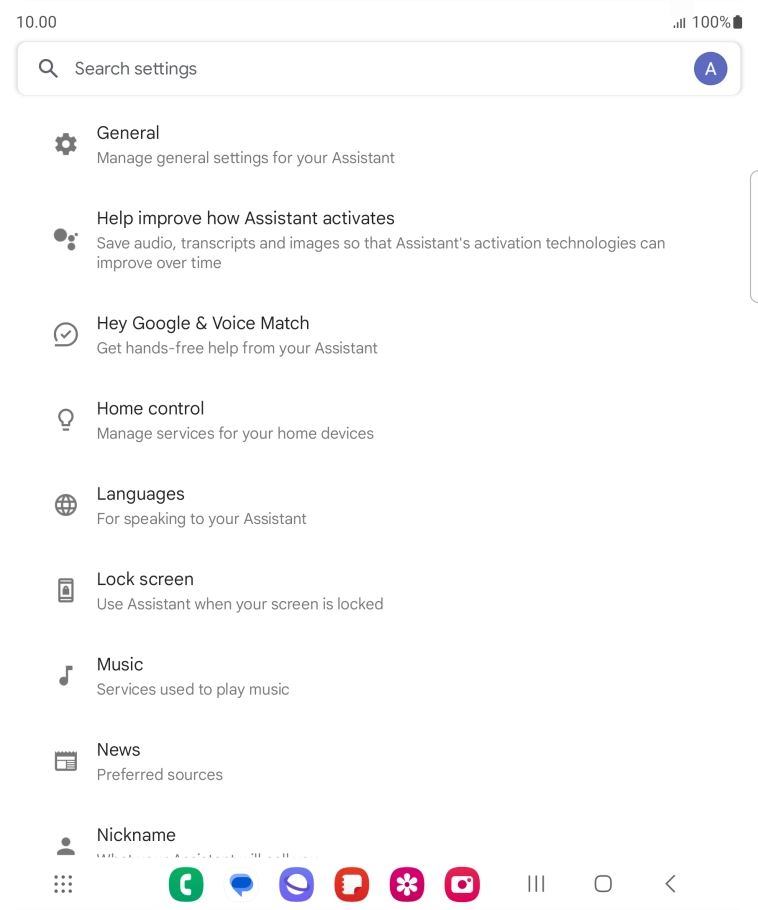This screenshot has height=910, width=758.
Task: Open News preferred sources
Action: coord(160,761)
